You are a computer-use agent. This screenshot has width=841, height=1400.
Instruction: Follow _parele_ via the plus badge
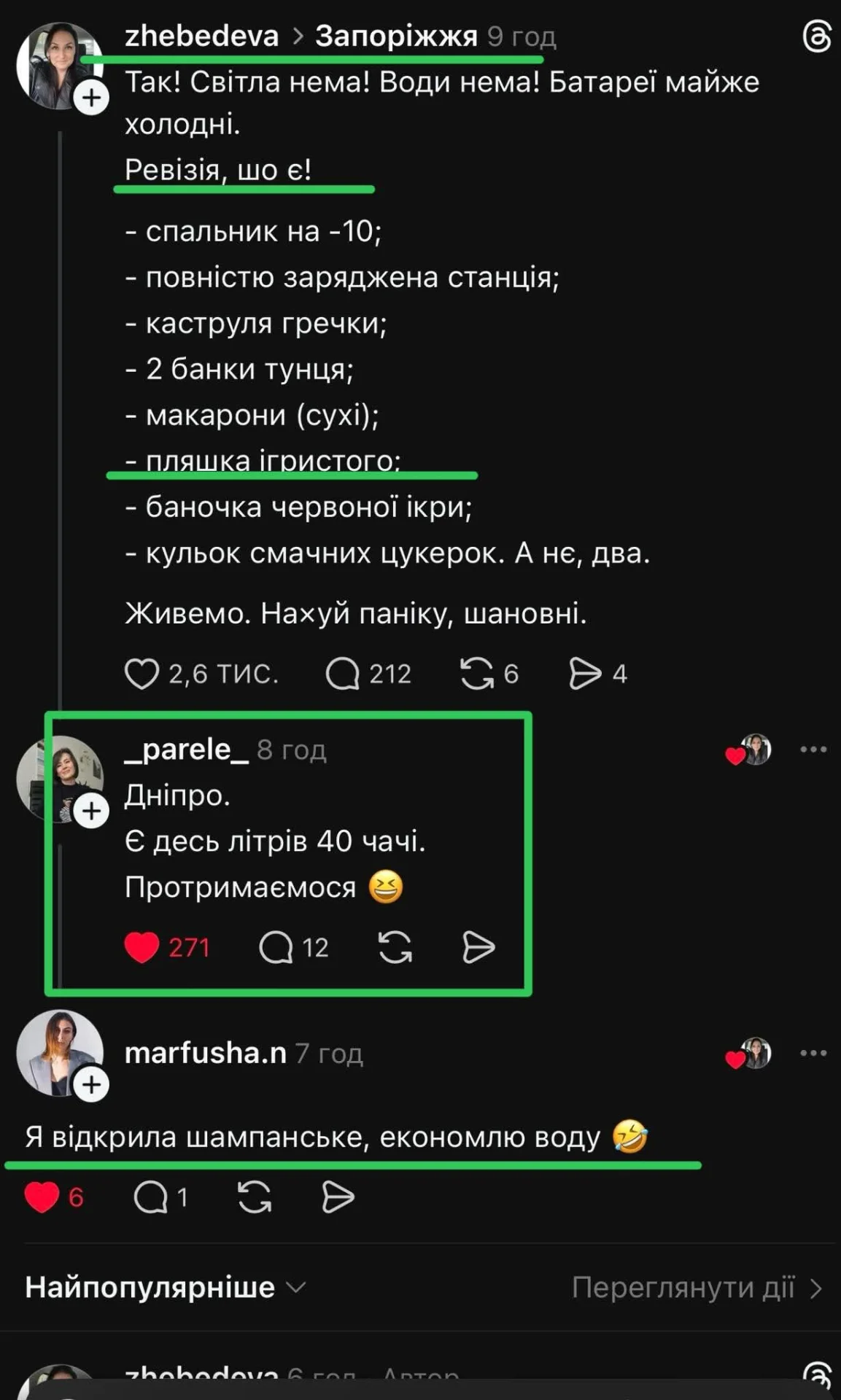click(x=92, y=811)
